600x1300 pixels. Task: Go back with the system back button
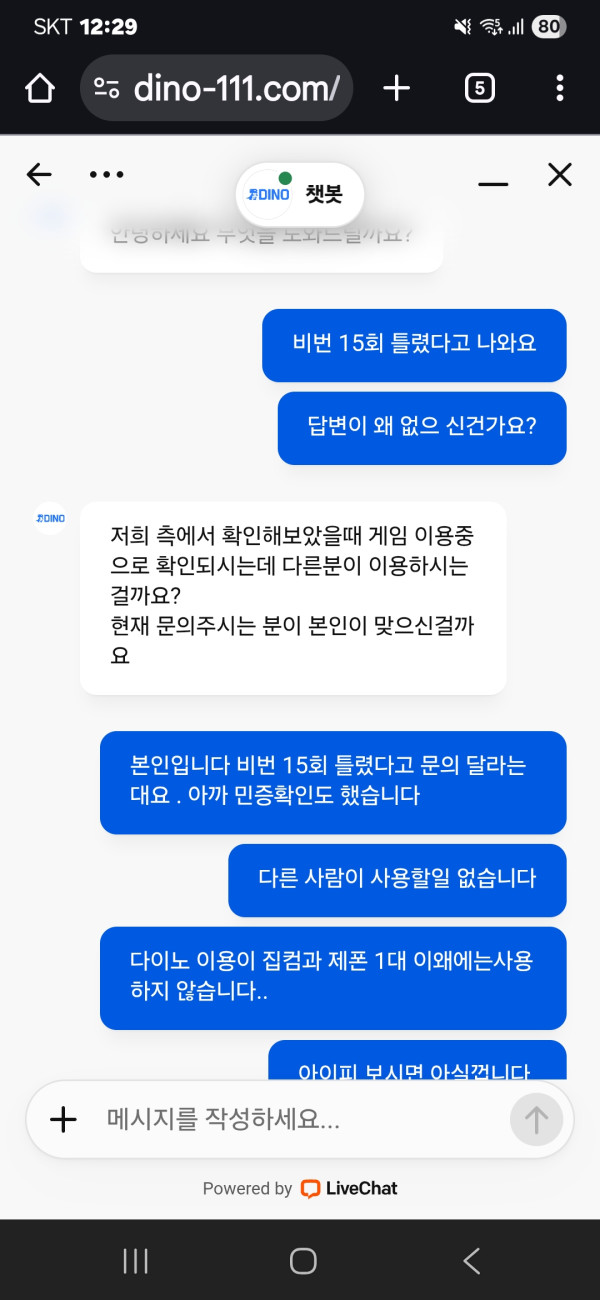coord(472,1261)
